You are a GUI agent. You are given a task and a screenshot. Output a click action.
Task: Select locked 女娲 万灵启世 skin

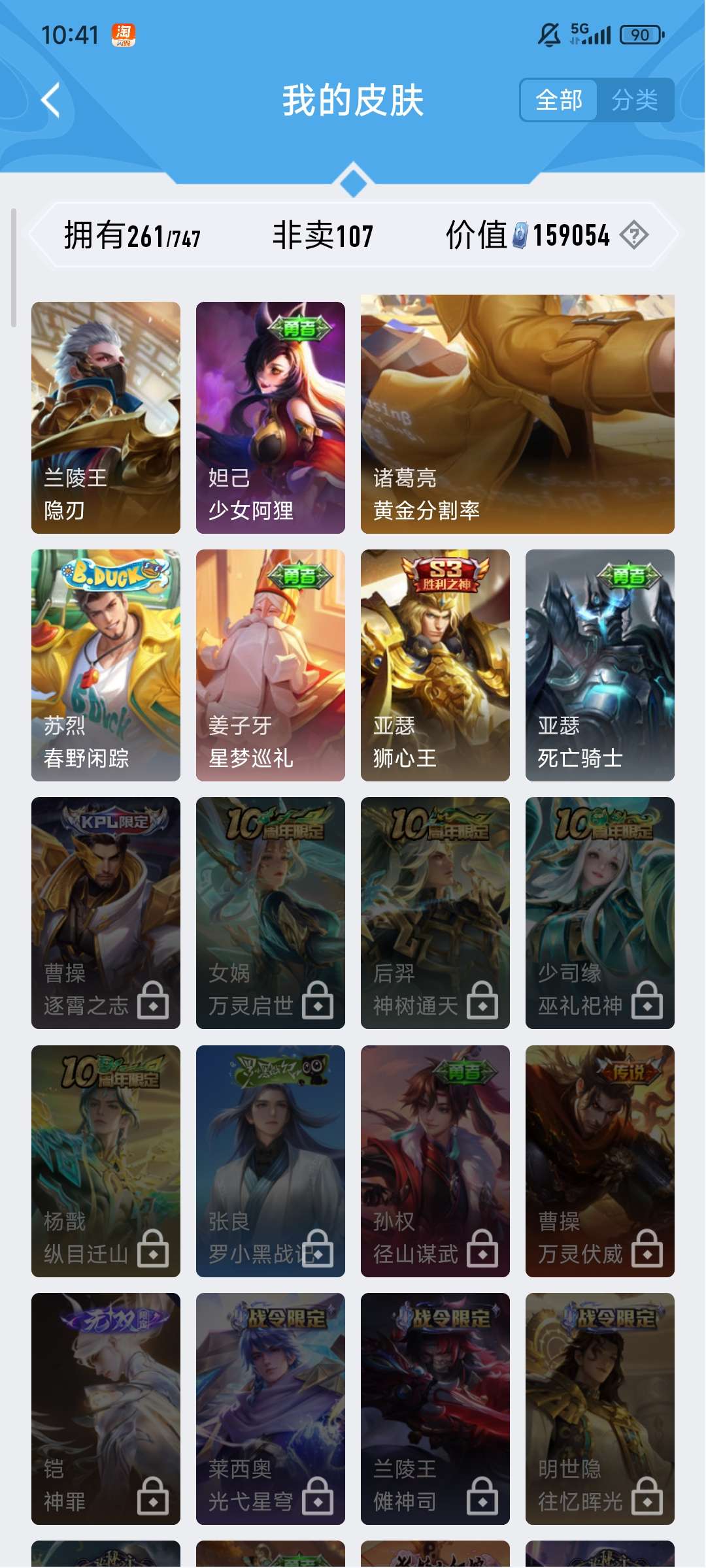271,912
